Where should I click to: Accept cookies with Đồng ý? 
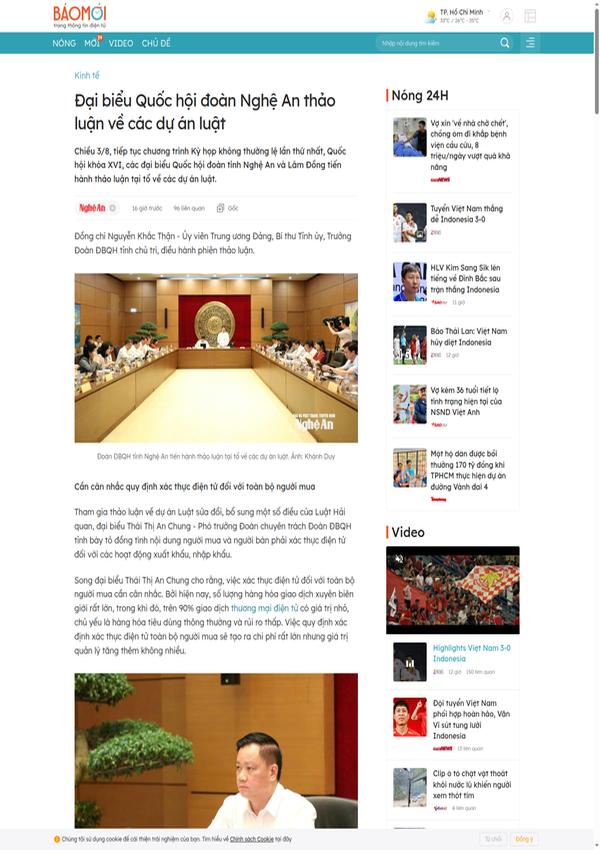(524, 839)
